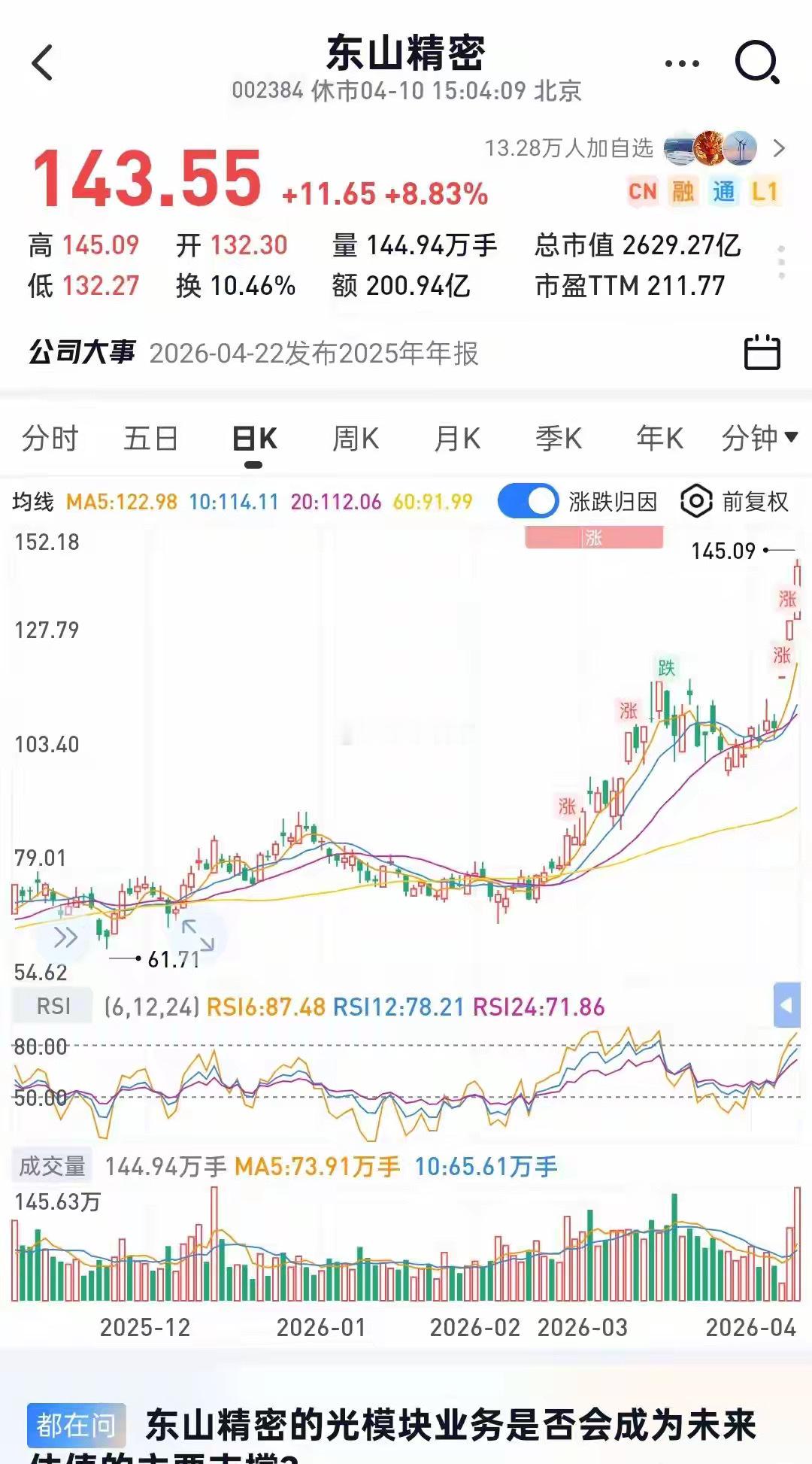The width and height of the screenshot is (812, 1464).
Task: Switch to the 分时 tab
Action: tap(53, 438)
